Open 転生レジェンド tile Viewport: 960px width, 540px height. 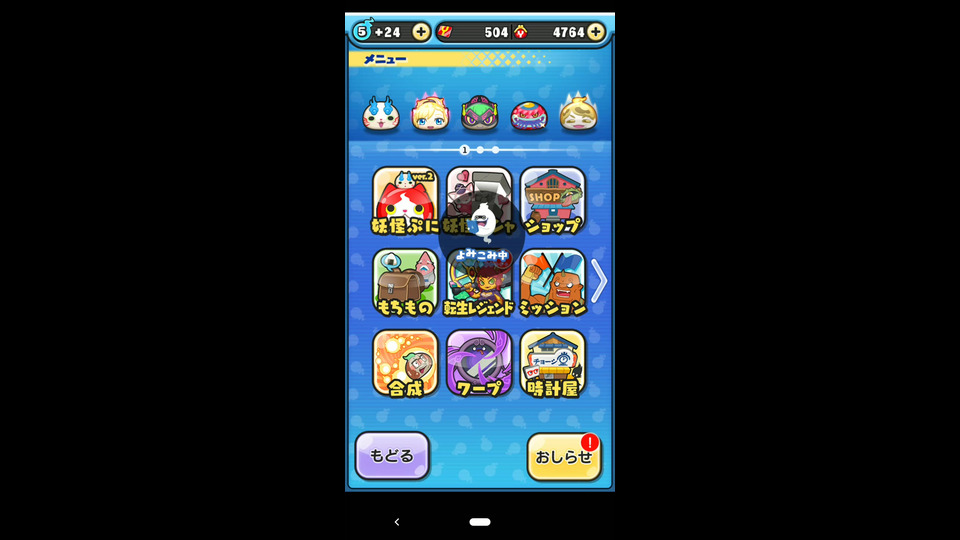(479, 283)
